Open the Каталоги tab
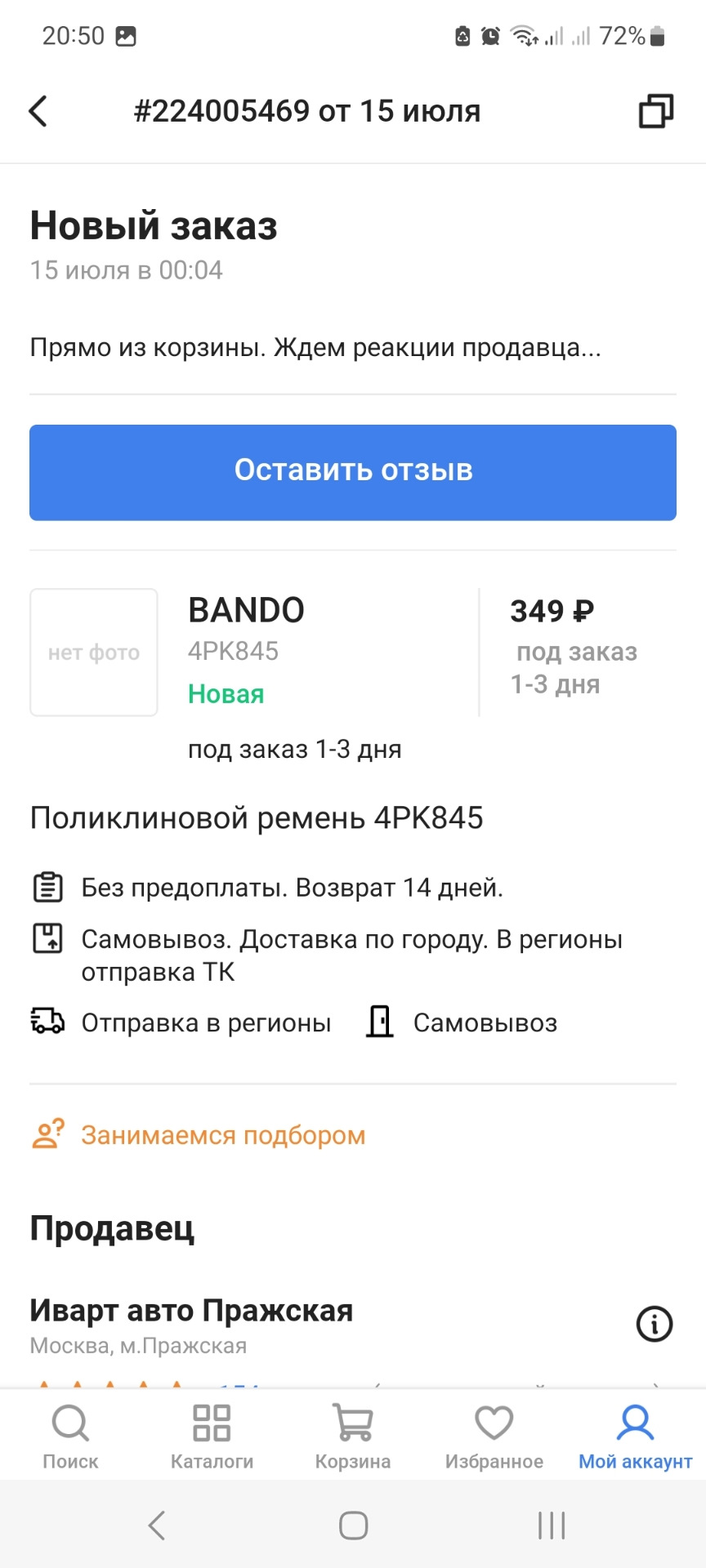 coord(212,1437)
